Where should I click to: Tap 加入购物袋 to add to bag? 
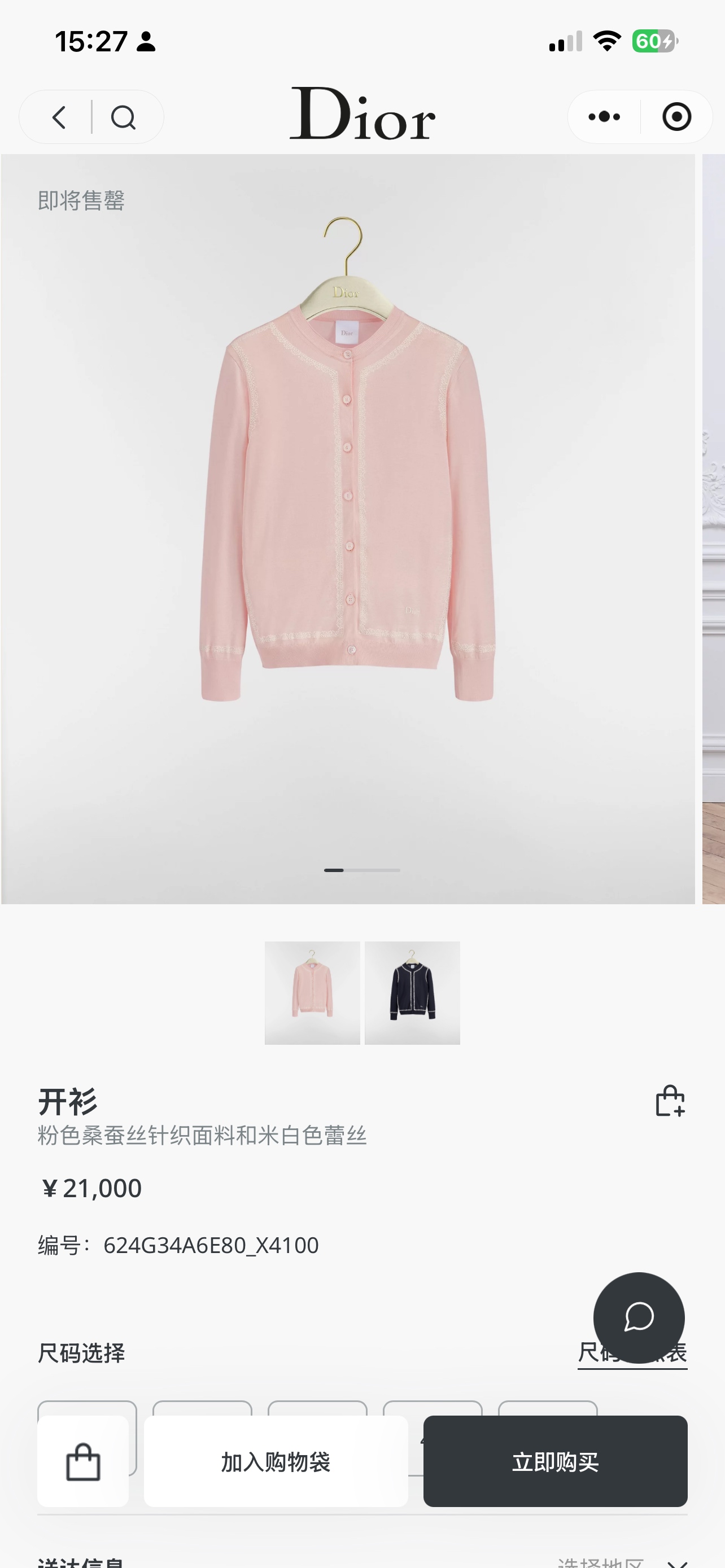(x=276, y=1461)
